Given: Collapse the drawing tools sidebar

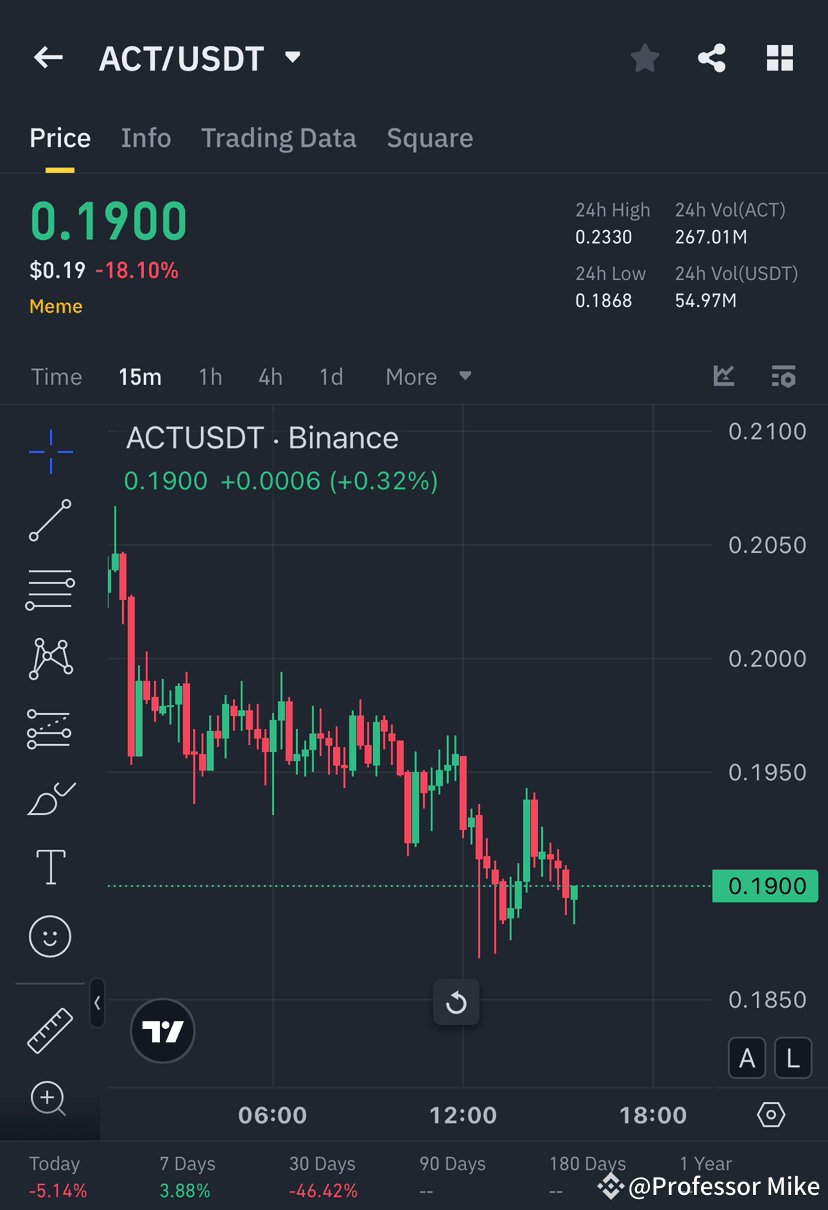Looking at the screenshot, I should coord(97,1005).
